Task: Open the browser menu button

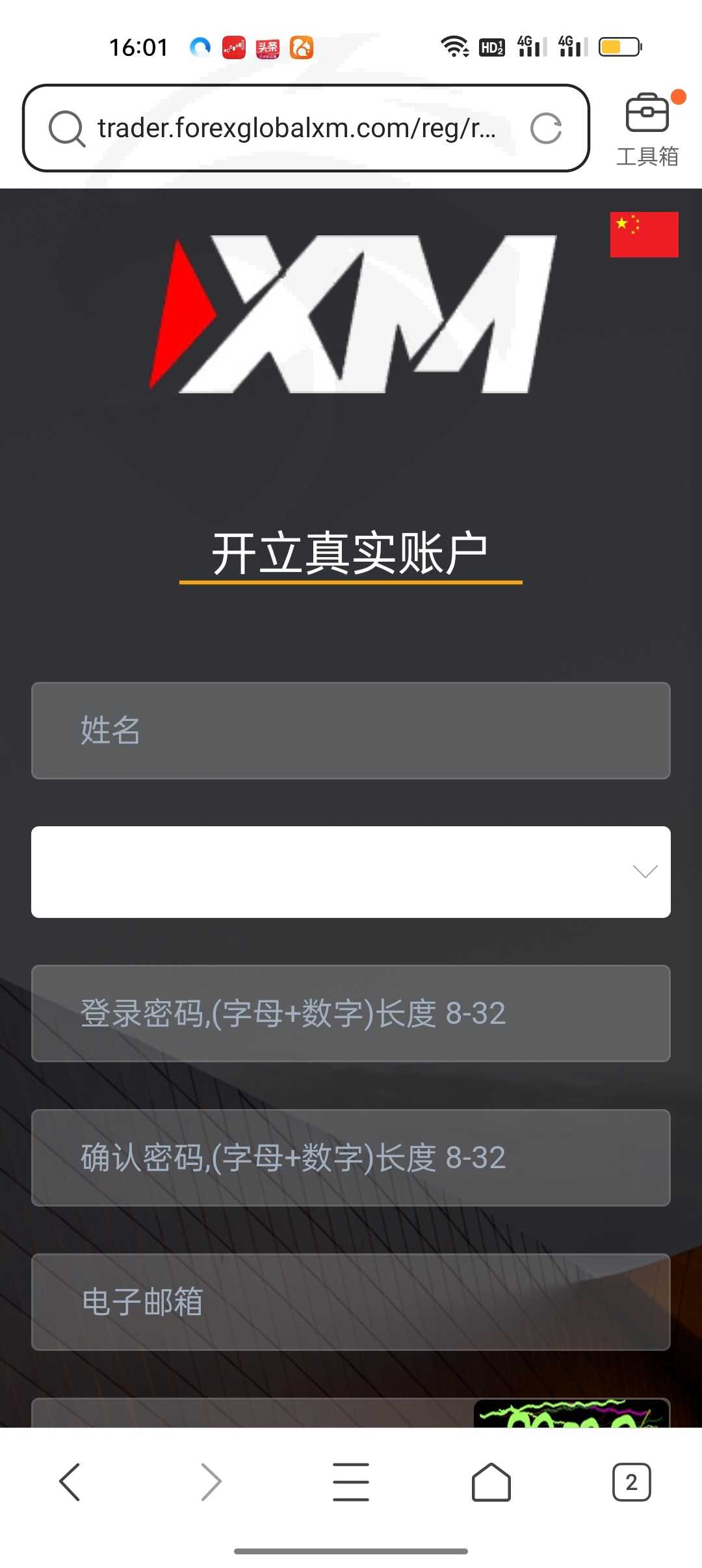Action: pyautogui.click(x=351, y=1482)
